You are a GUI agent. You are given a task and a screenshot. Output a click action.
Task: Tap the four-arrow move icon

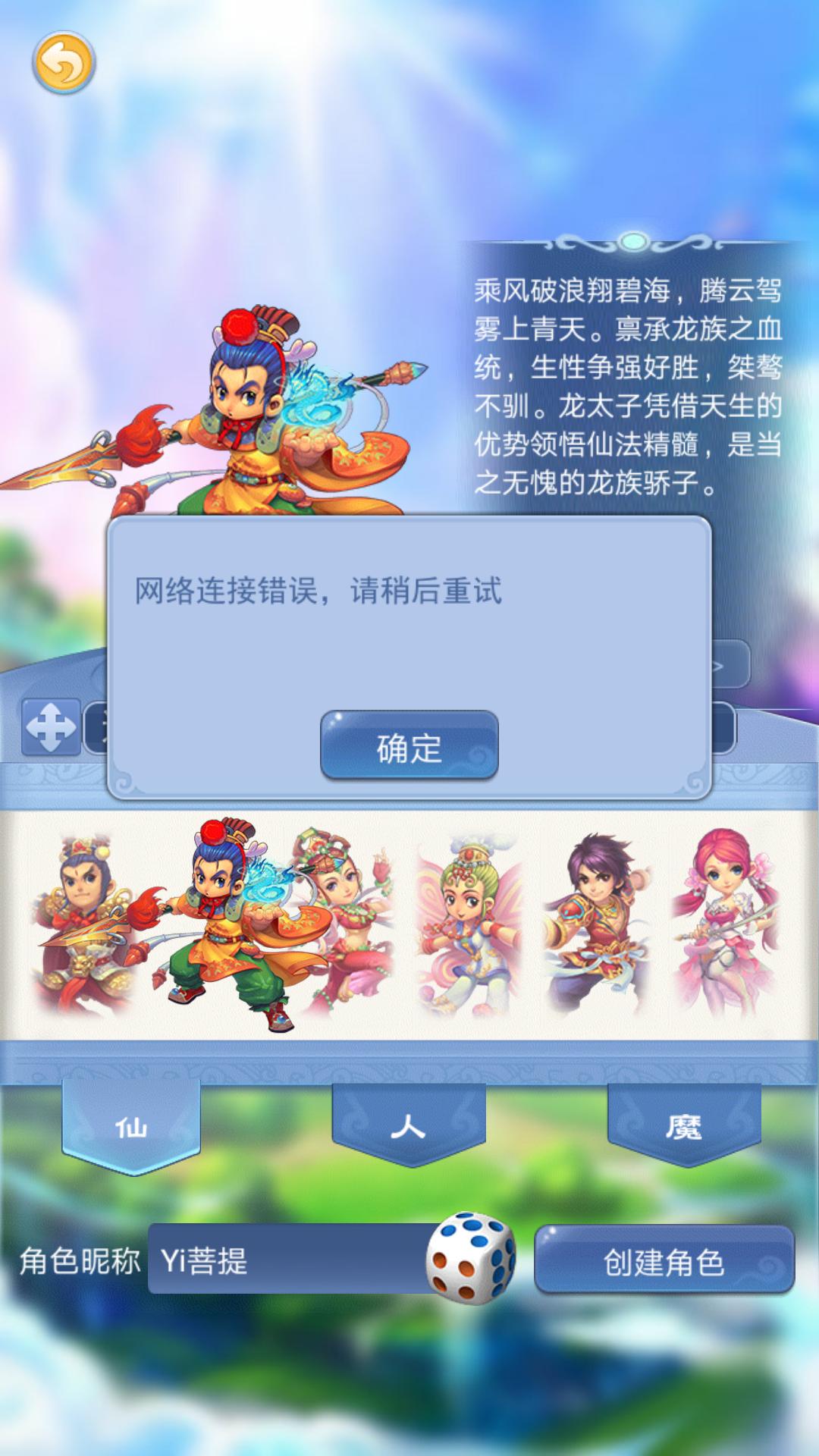(51, 726)
